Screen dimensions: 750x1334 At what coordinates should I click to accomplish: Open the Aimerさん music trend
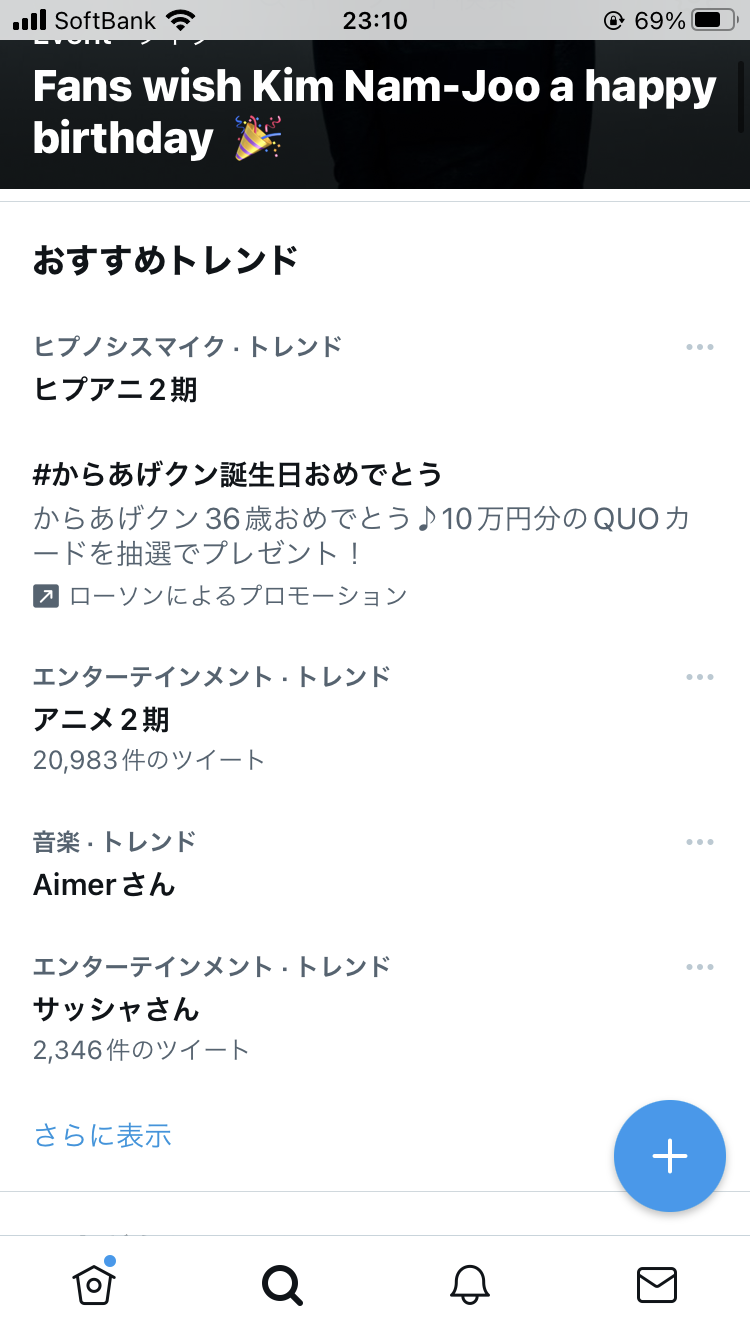(x=104, y=884)
